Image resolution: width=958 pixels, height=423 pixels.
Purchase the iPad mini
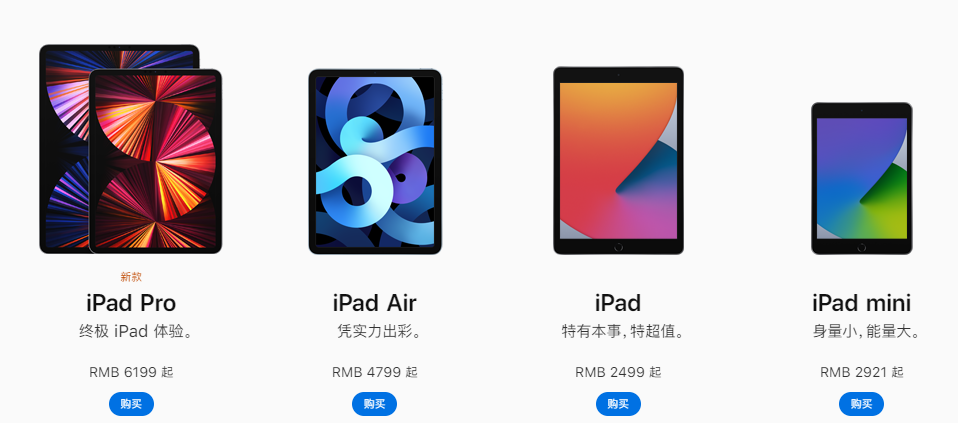tap(861, 404)
